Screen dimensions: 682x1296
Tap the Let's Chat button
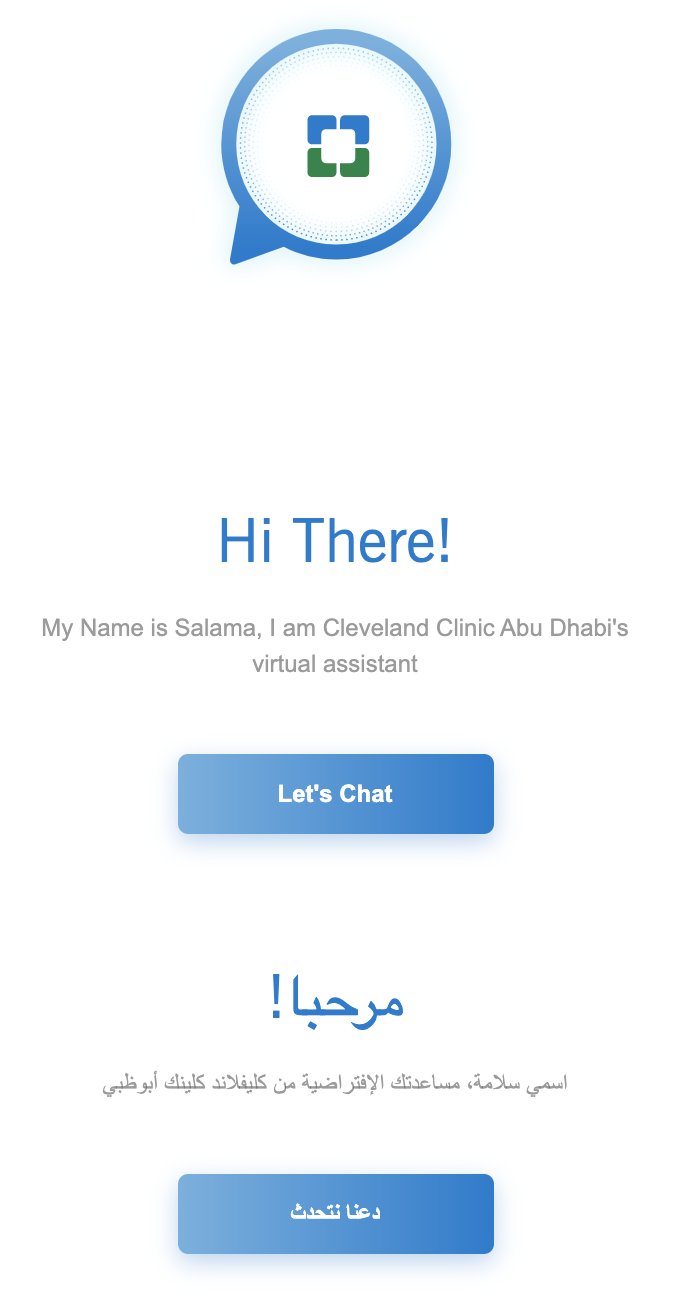pos(336,794)
